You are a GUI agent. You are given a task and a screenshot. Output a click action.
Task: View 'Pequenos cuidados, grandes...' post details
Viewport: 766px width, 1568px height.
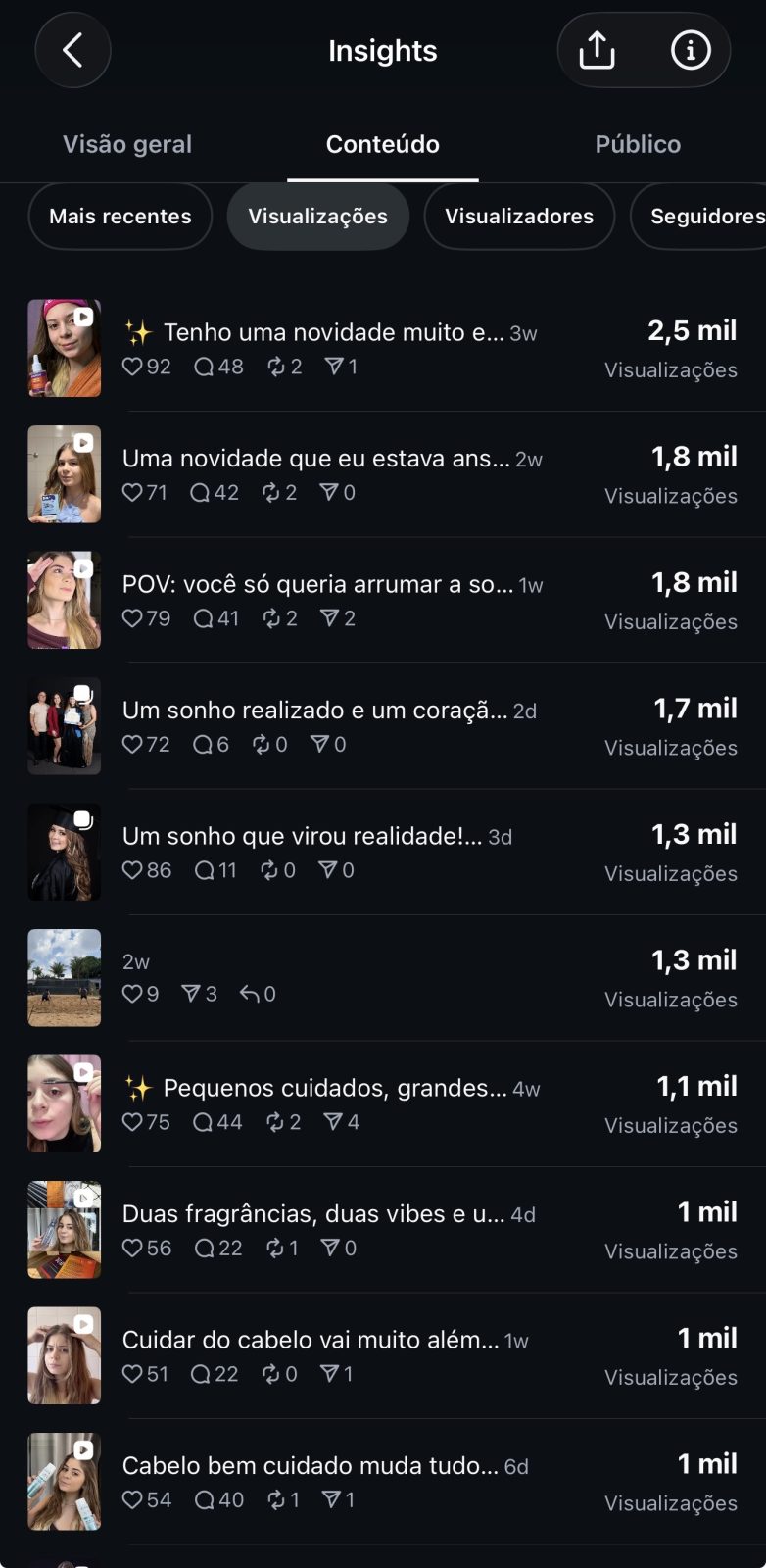click(x=383, y=1103)
